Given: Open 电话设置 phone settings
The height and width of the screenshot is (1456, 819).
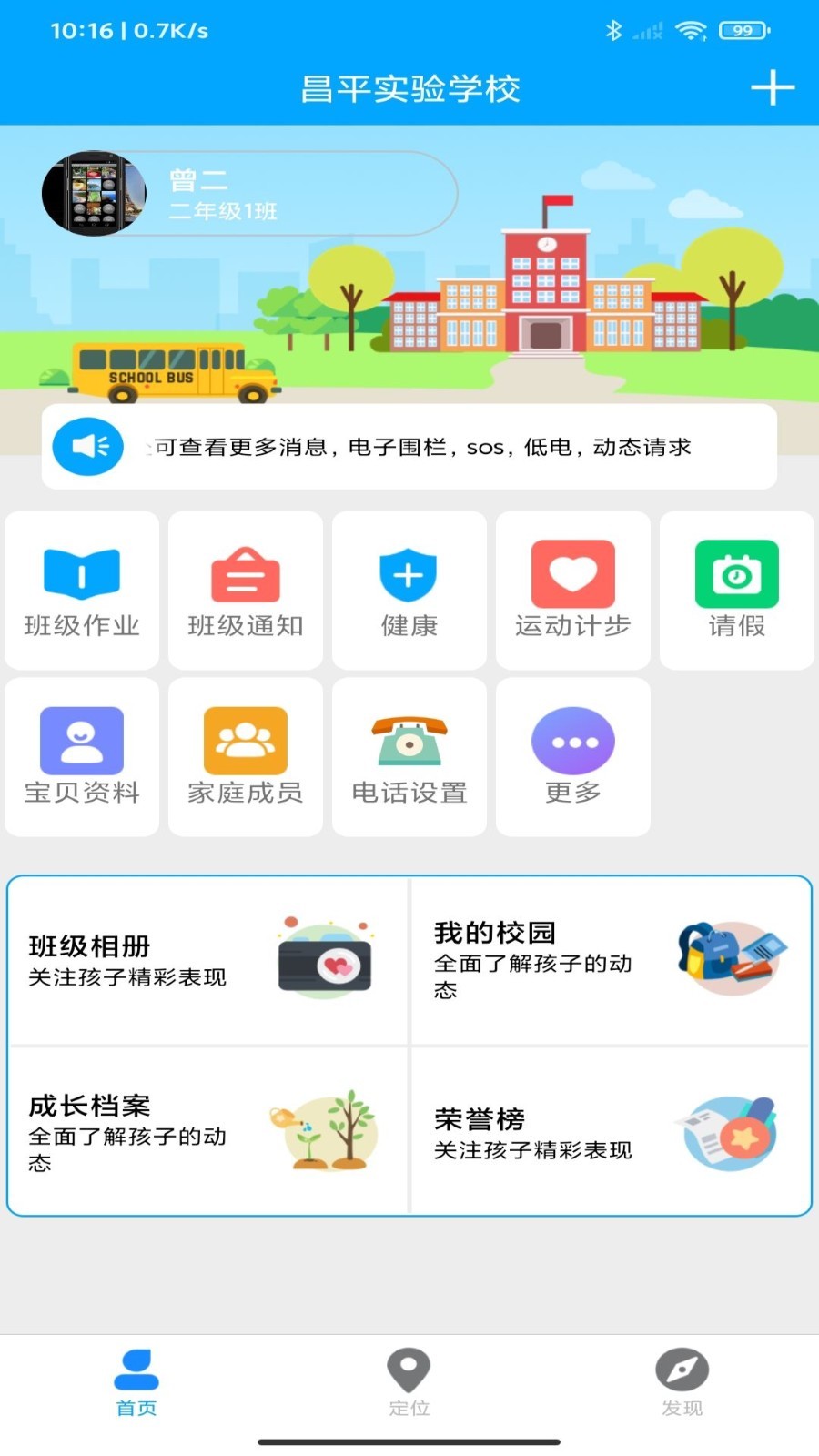Looking at the screenshot, I should (x=409, y=757).
